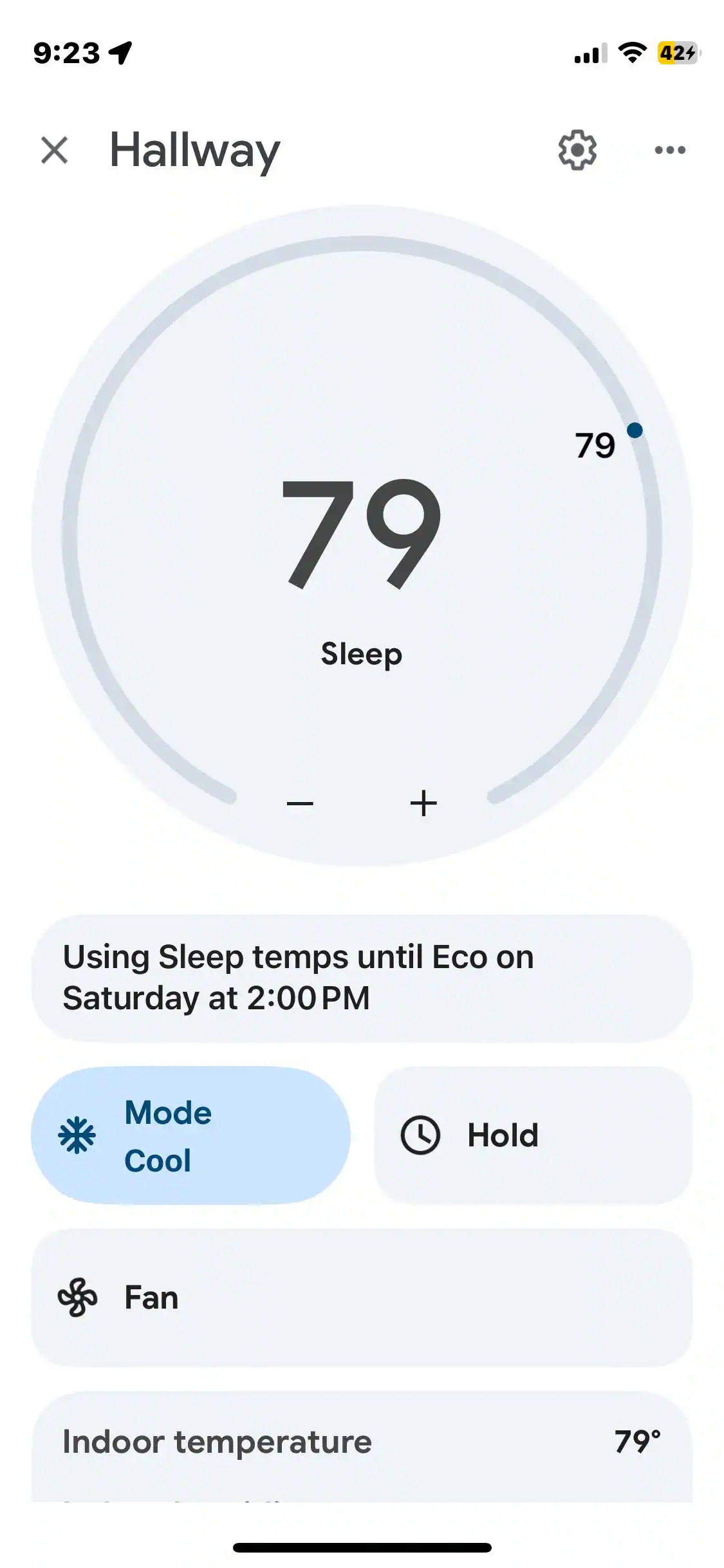724x1568 pixels.
Task: Raise the temperature with plus
Action: (x=423, y=803)
